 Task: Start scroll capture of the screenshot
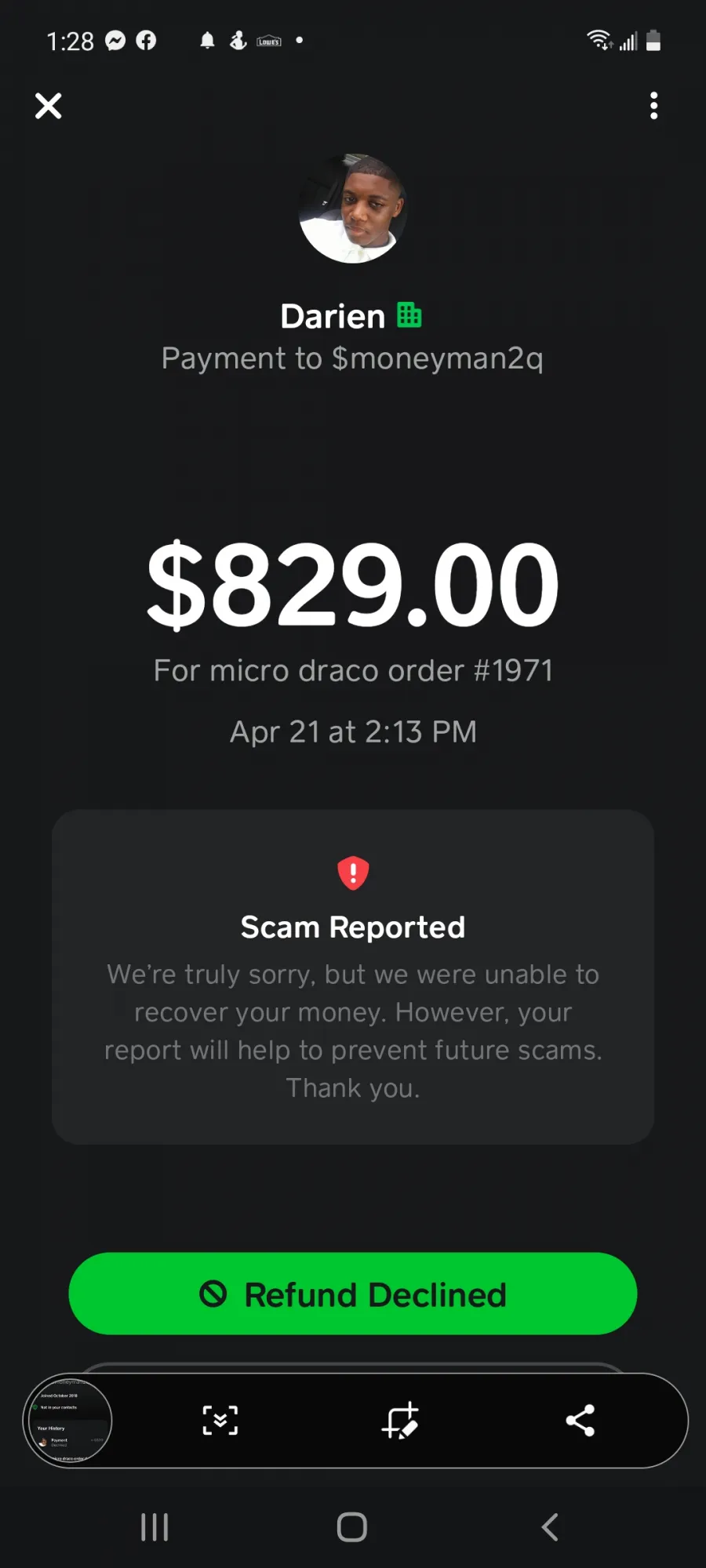pyautogui.click(x=220, y=1421)
